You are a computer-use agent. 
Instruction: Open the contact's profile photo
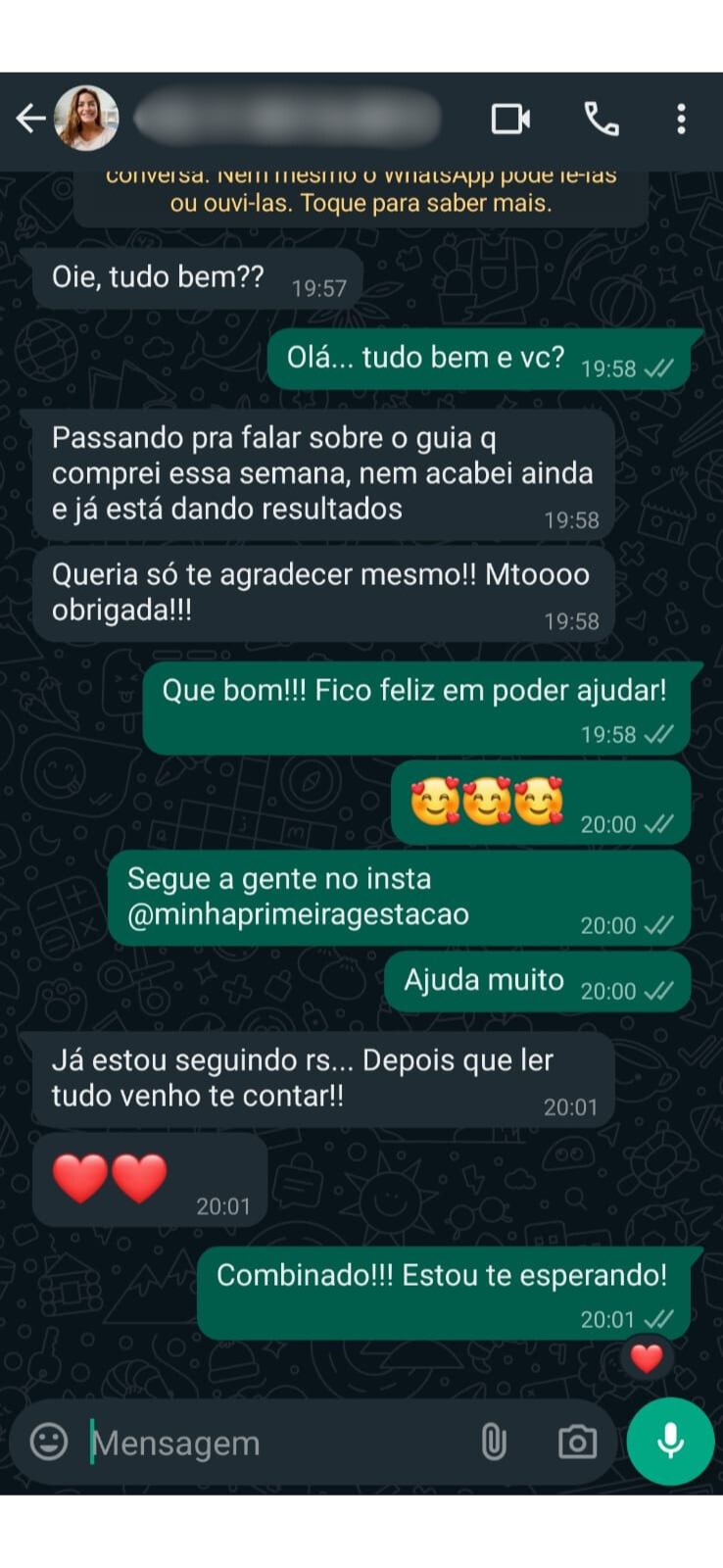[x=86, y=119]
